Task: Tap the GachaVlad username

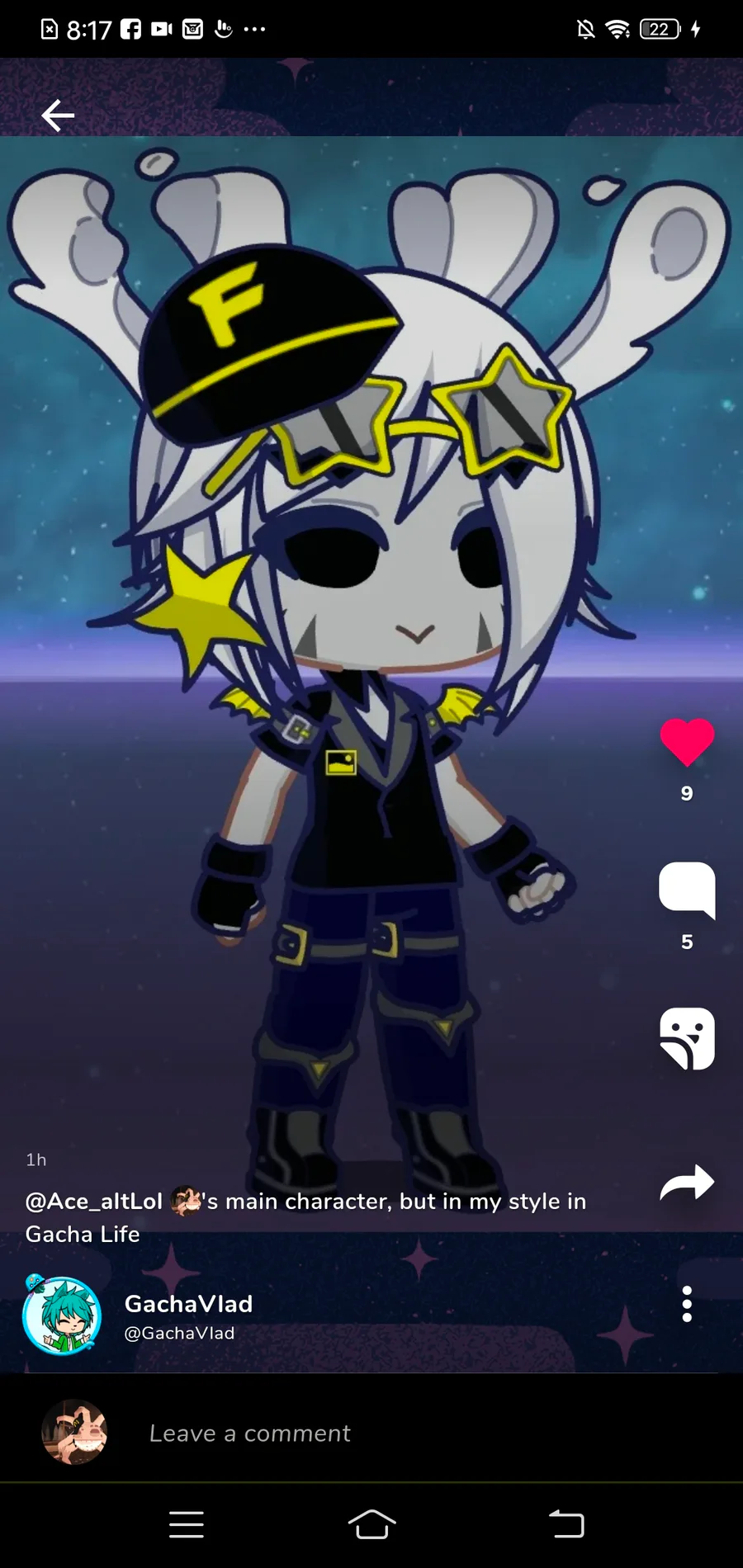Action: pyautogui.click(x=188, y=1304)
